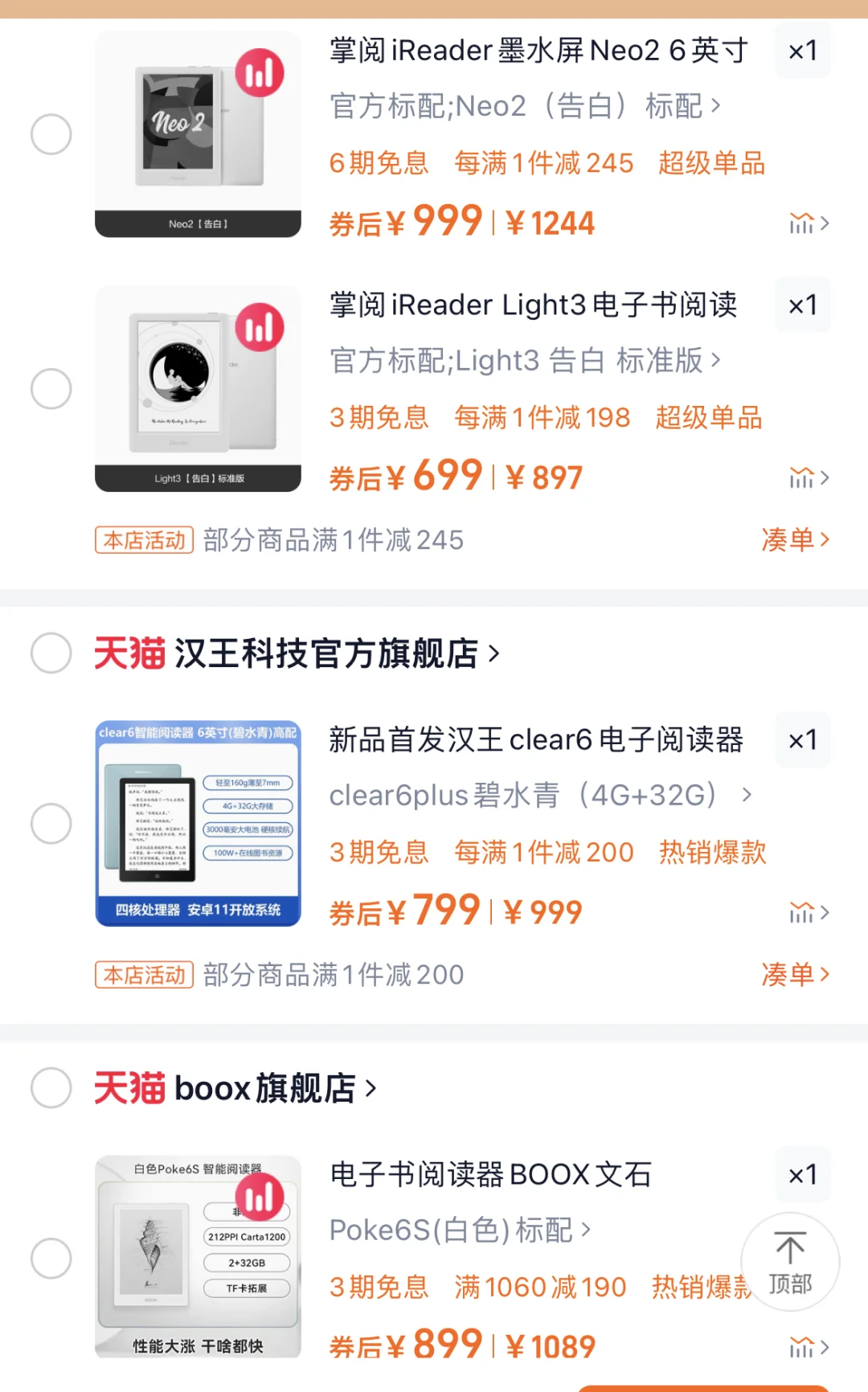The height and width of the screenshot is (1392, 868).
Task: Select all items from boox旗舰店
Action: click(51, 1087)
